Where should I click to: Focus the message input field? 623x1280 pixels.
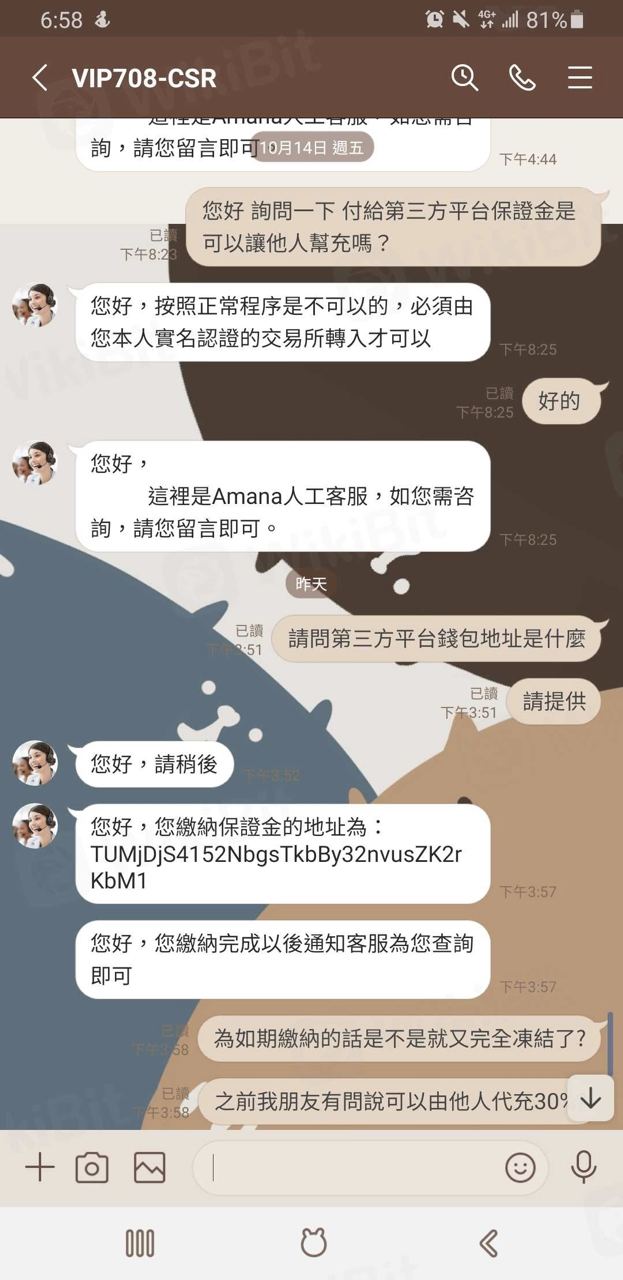coord(350,1167)
